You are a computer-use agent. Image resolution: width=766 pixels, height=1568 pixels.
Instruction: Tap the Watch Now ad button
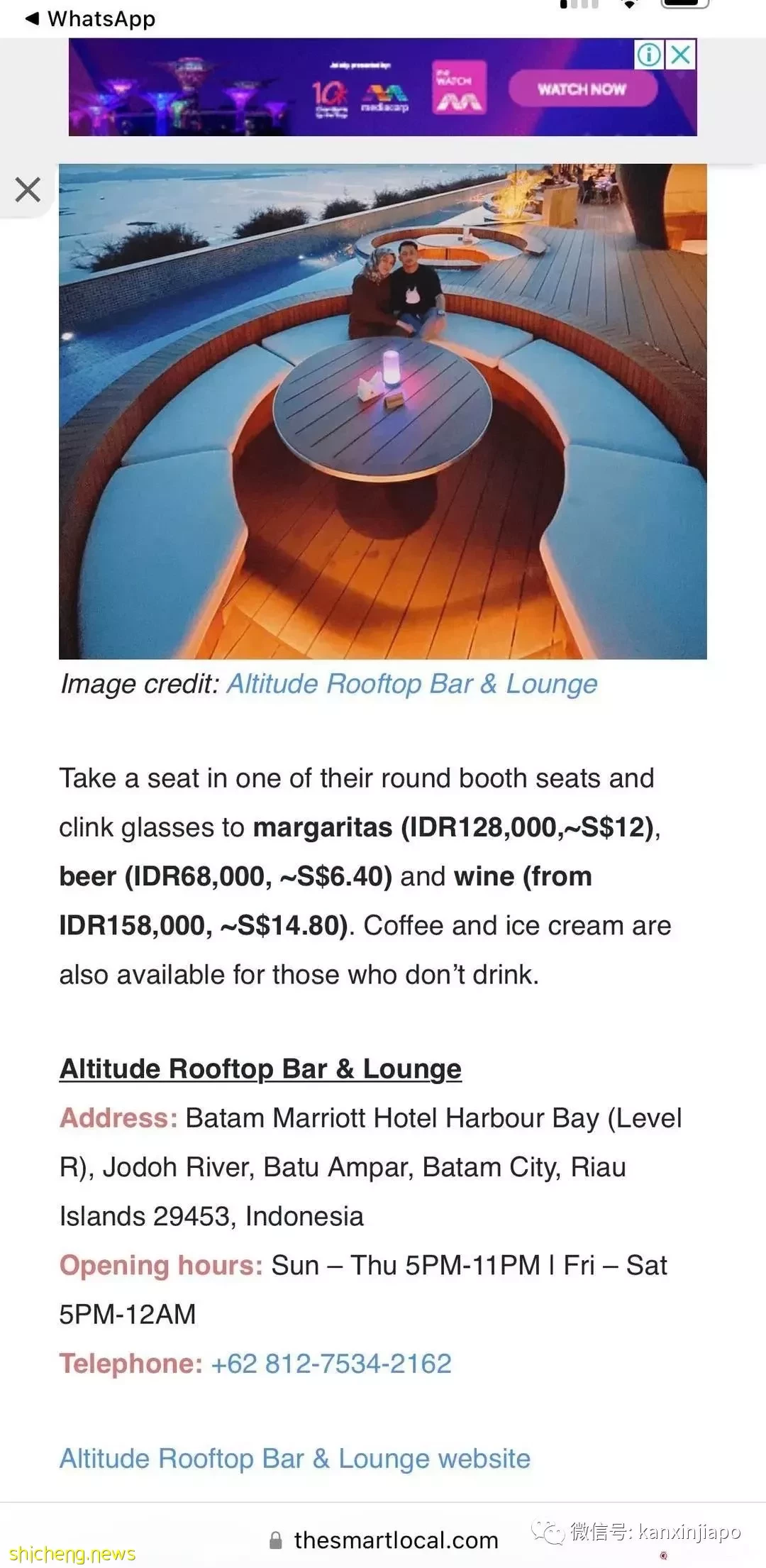click(582, 89)
